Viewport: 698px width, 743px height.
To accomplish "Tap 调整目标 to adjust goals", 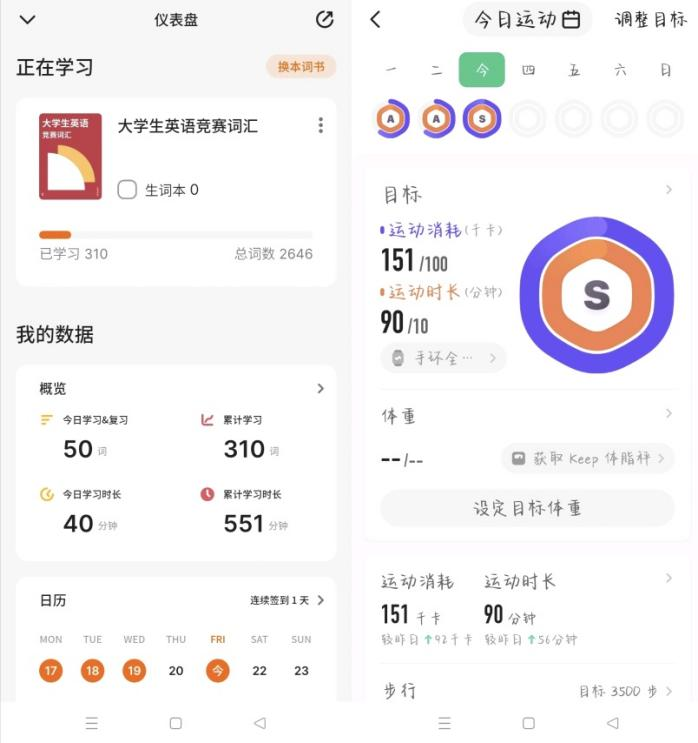I will coord(650,20).
